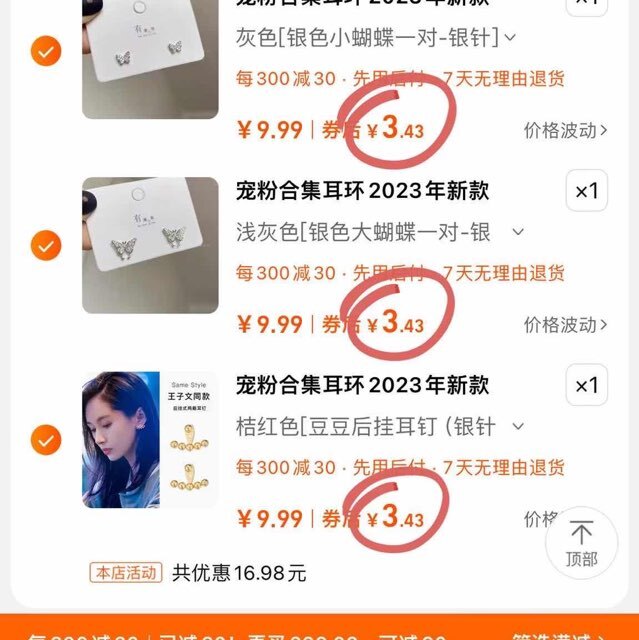Open the 银色大蝴蝶 product image
Image resolution: width=639 pixels, height=640 pixels.
(x=150, y=245)
